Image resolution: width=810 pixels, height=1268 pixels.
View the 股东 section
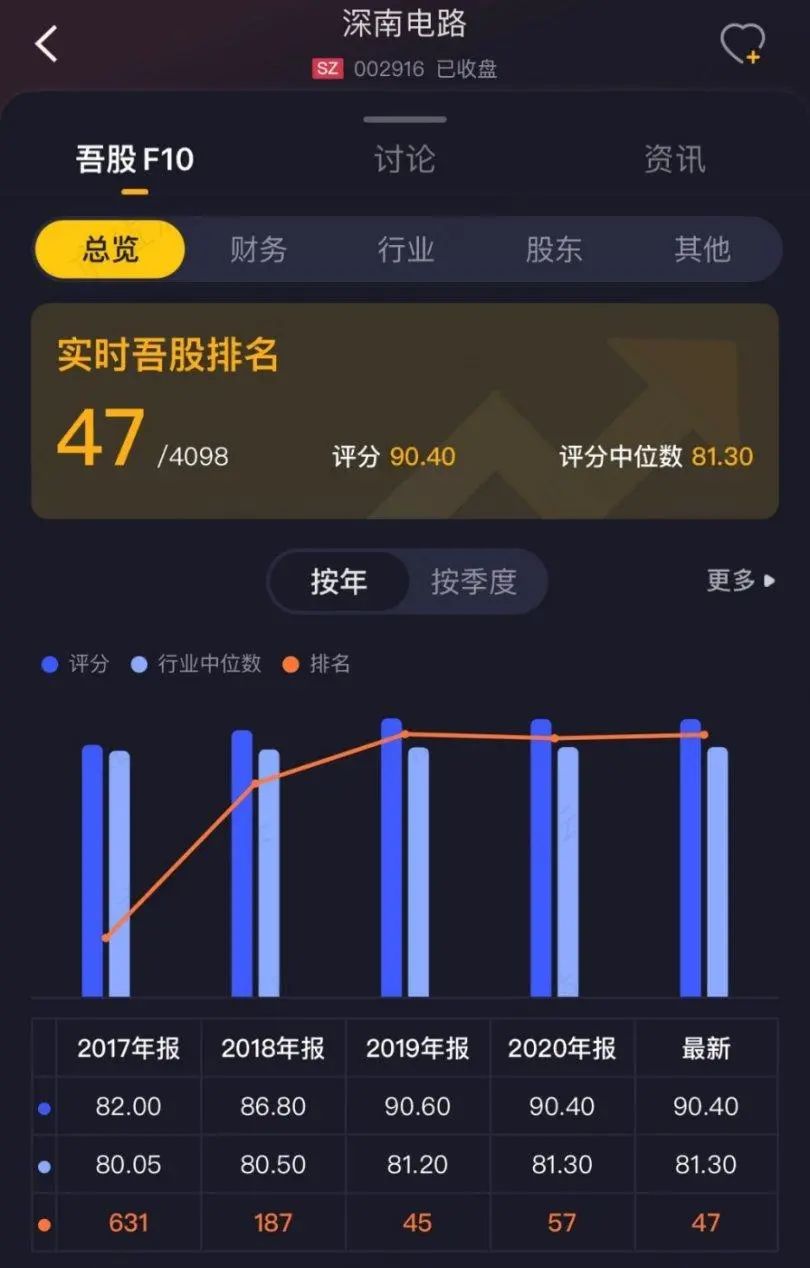pyautogui.click(x=554, y=249)
